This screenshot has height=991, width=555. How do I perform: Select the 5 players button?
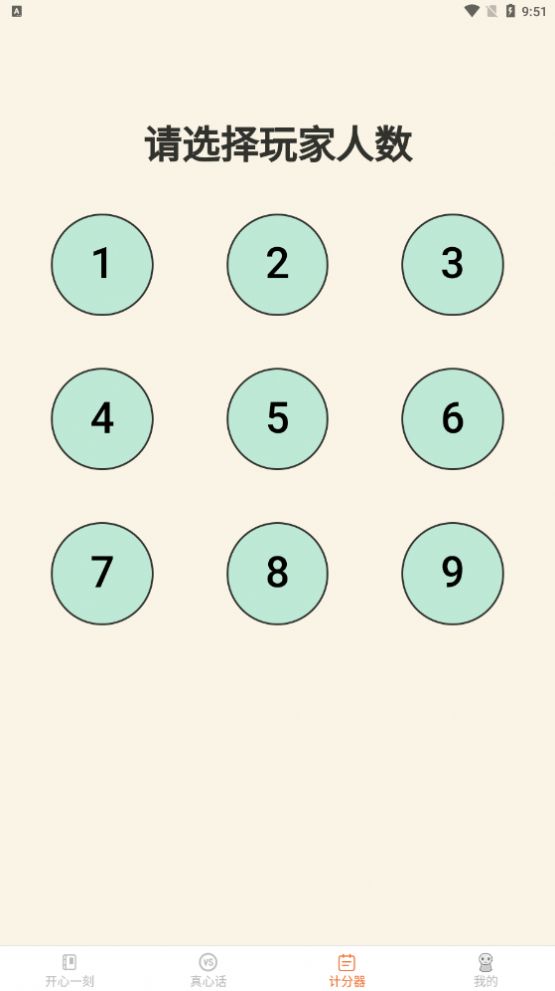(278, 419)
